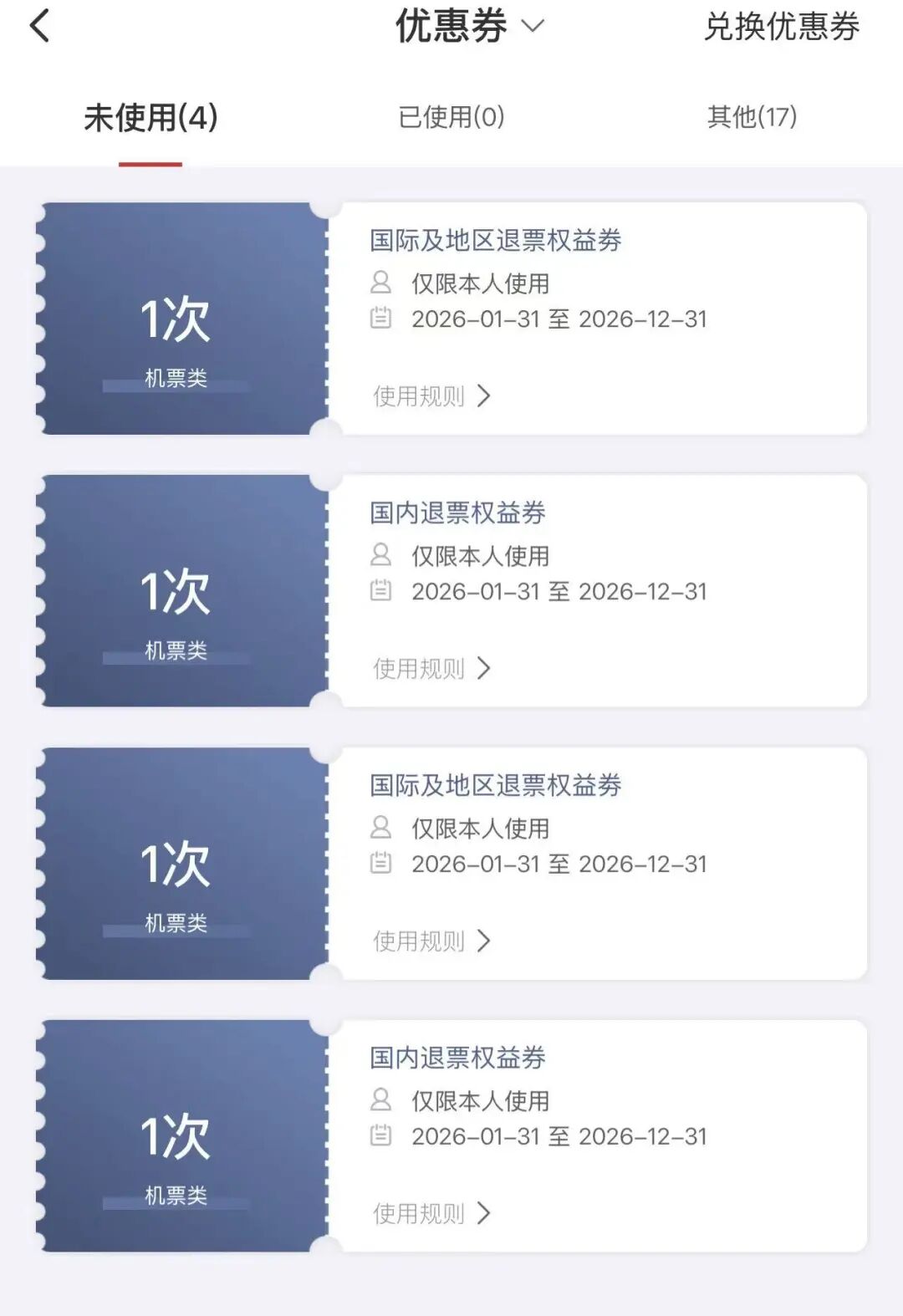Image resolution: width=903 pixels, height=1316 pixels.
Task: Open 兑换优惠券 to redeem a coupon
Action: [x=781, y=27]
